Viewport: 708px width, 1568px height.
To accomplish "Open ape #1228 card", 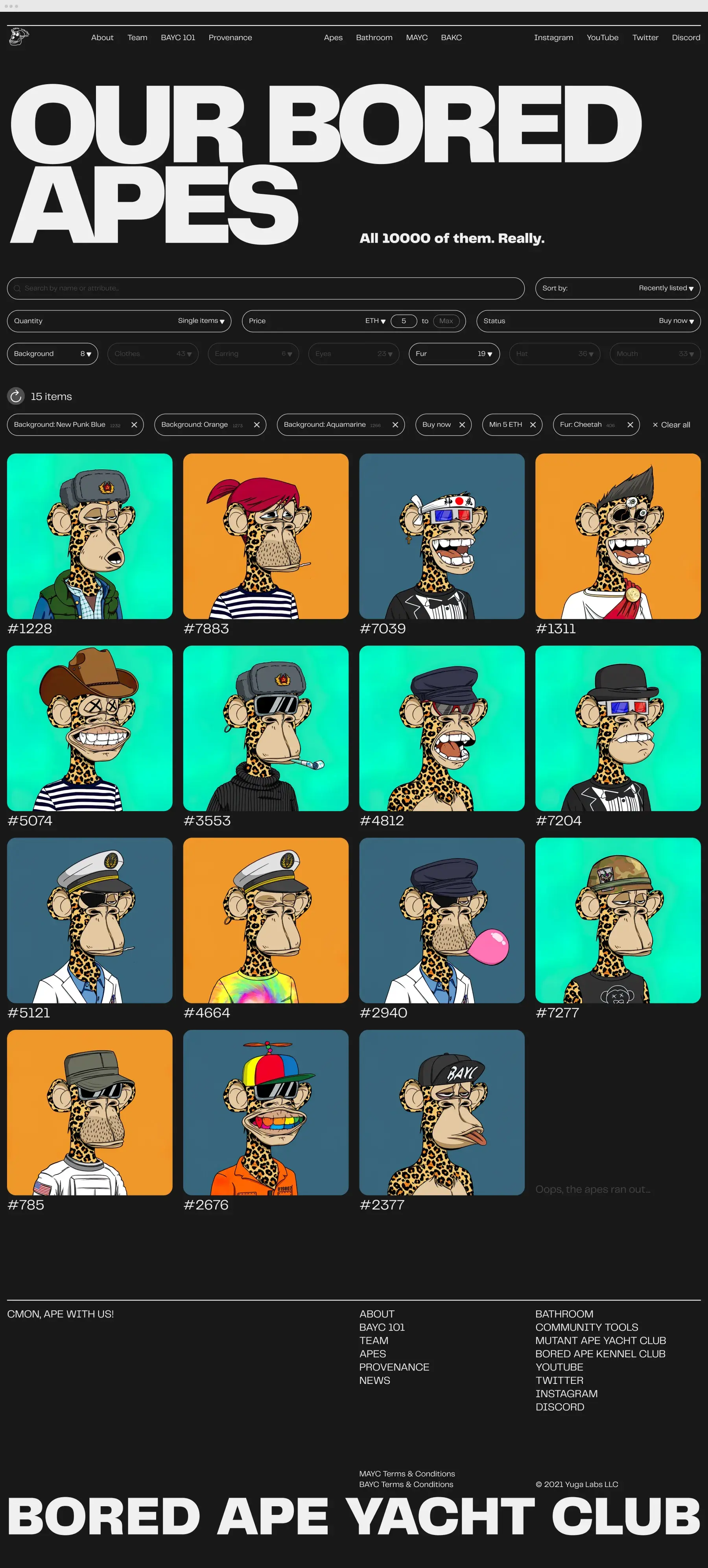I will [x=90, y=536].
